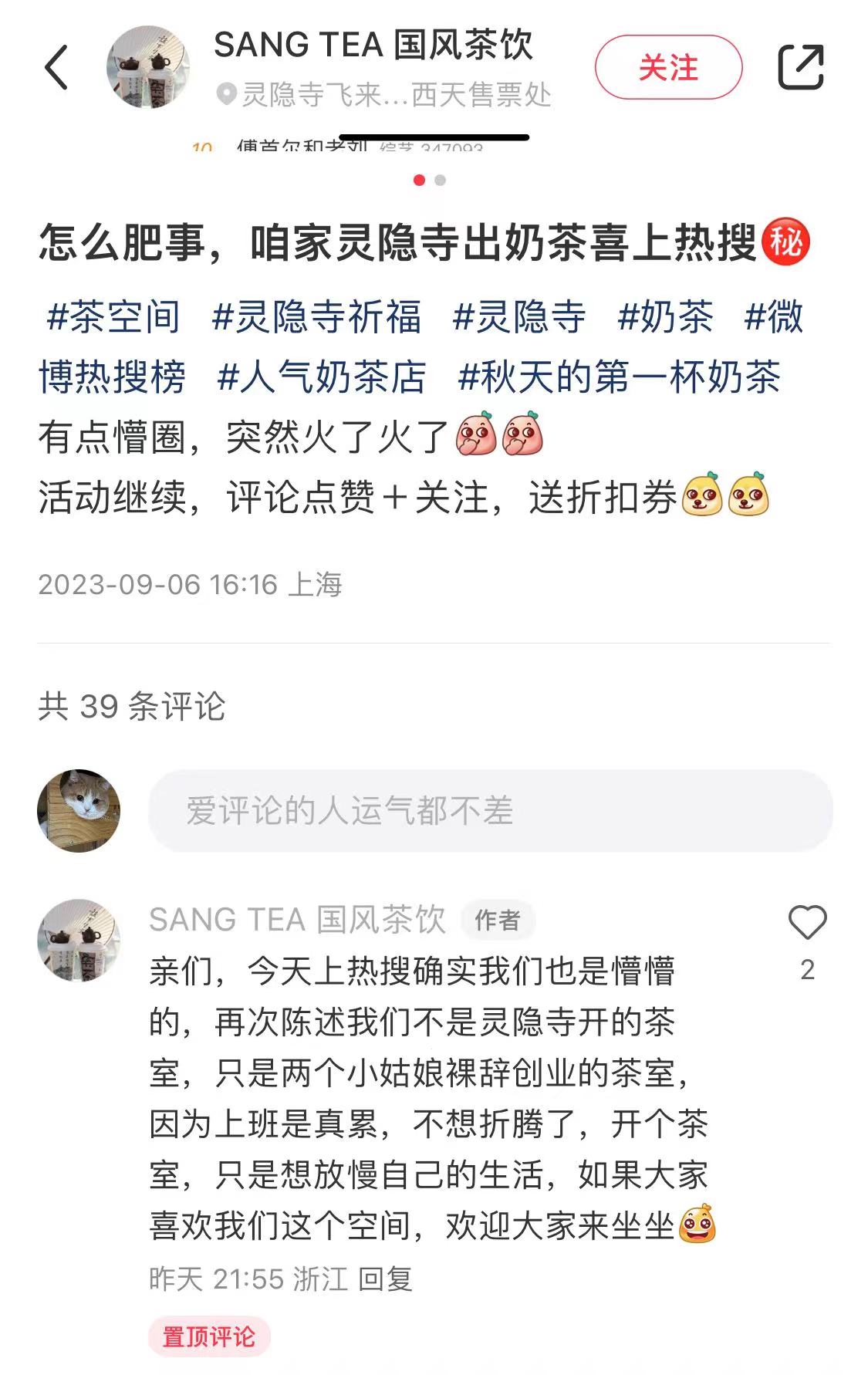Share this post via the share icon
Screen dimensions: 868x1375
pos(800,67)
